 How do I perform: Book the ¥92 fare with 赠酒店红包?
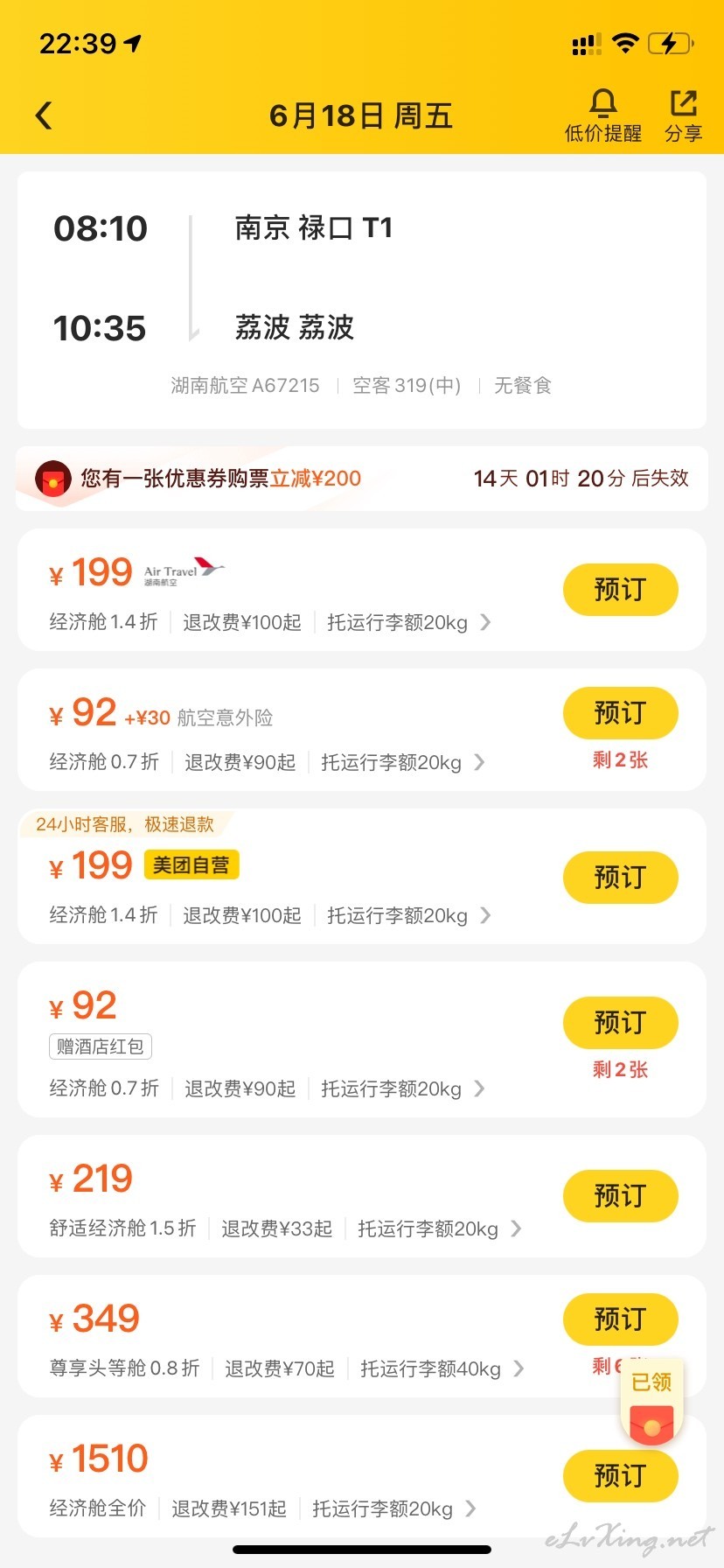(620, 1023)
